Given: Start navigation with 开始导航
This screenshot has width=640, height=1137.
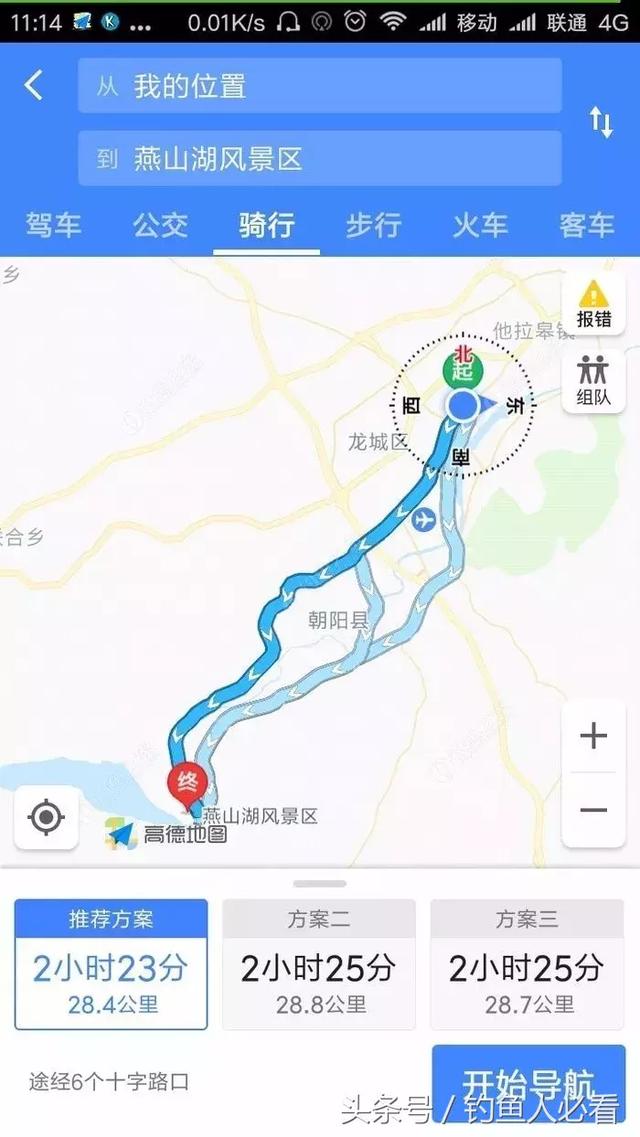Looking at the screenshot, I should 528,1084.
